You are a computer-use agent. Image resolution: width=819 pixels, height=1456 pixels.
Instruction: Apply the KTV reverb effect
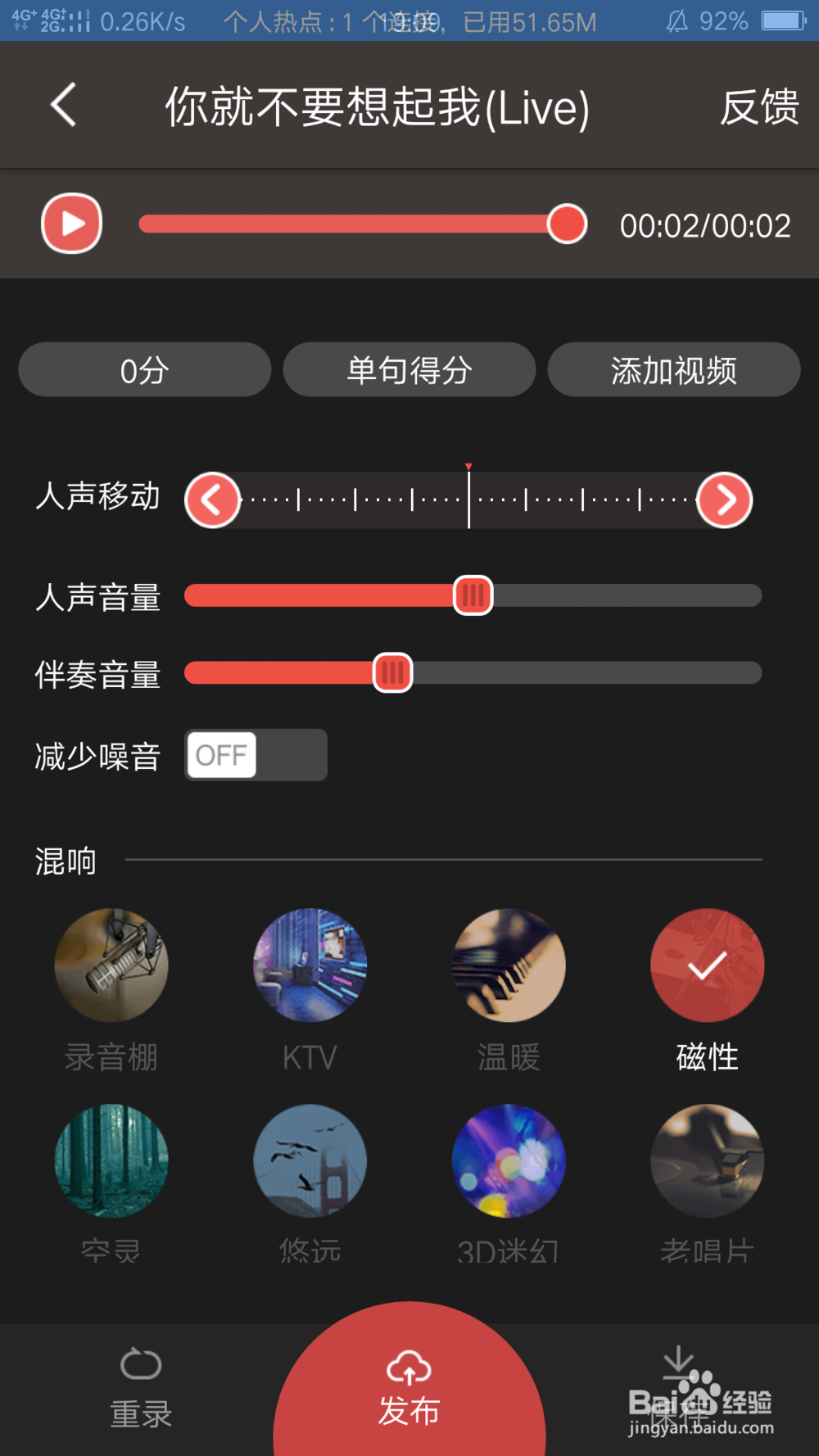[x=310, y=965]
